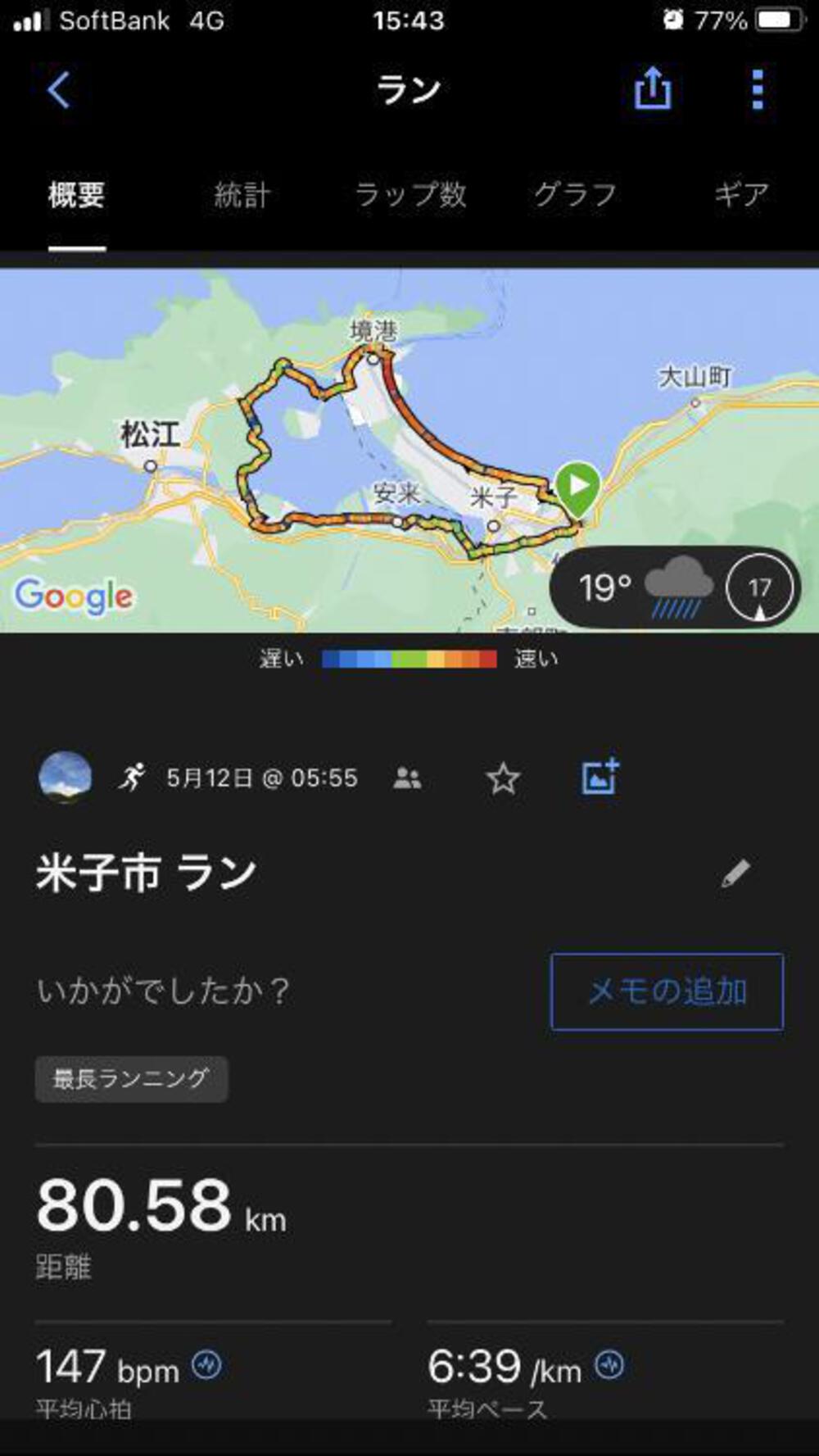Mark this activity as favorite with star
Screen dimensions: 819x1456
coord(503,778)
